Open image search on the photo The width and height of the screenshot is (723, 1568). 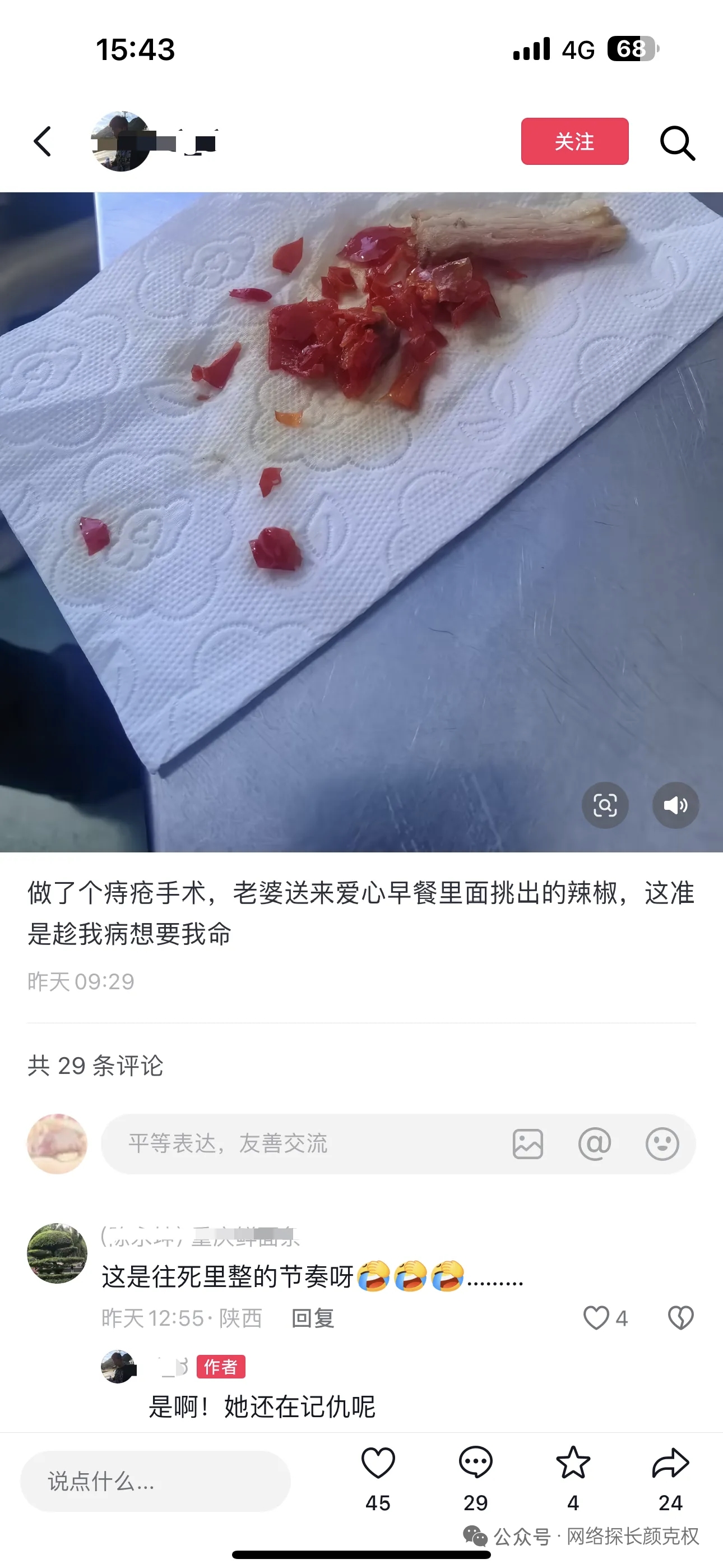click(605, 805)
